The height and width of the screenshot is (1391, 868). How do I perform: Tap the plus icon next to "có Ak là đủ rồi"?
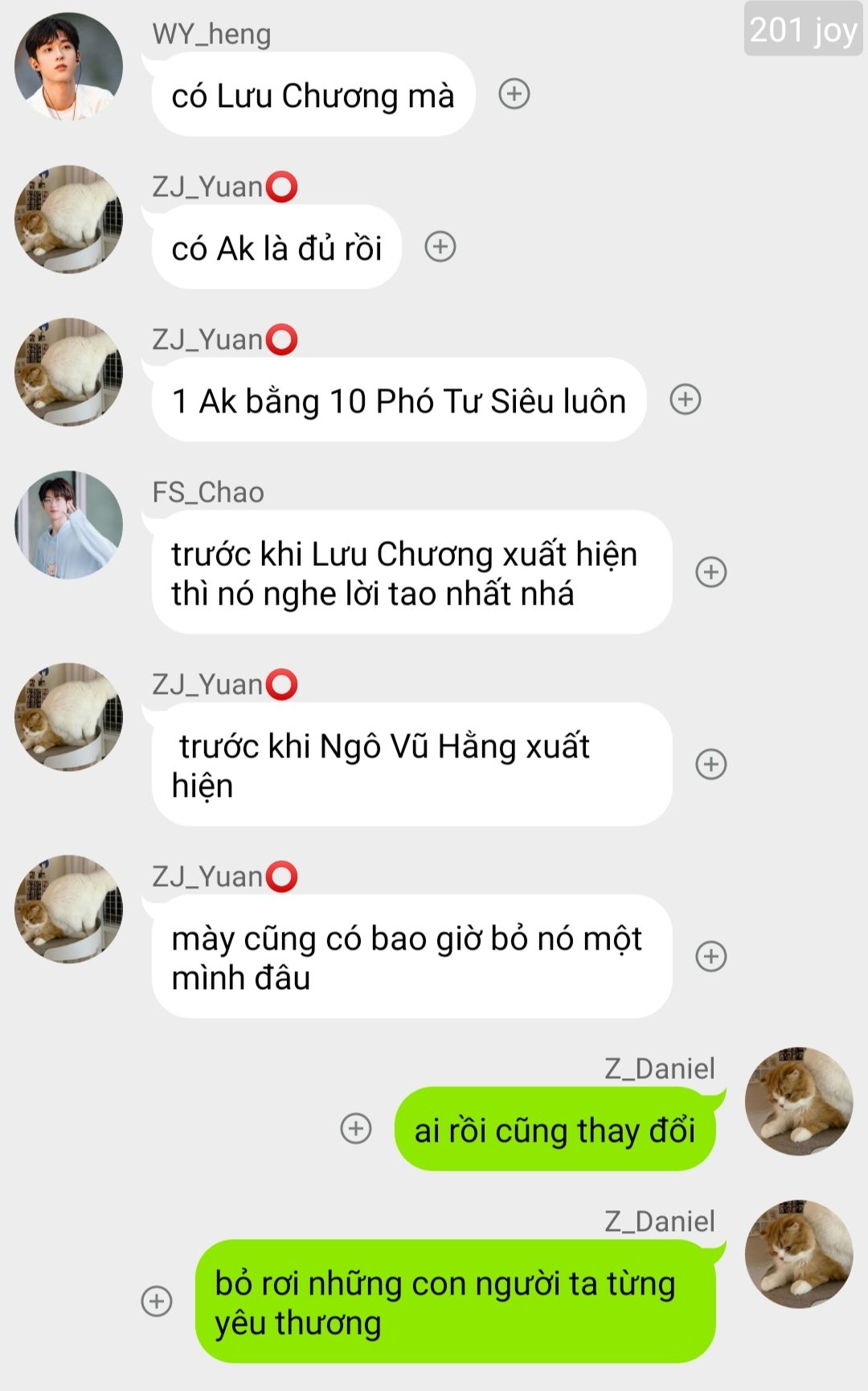pos(440,247)
